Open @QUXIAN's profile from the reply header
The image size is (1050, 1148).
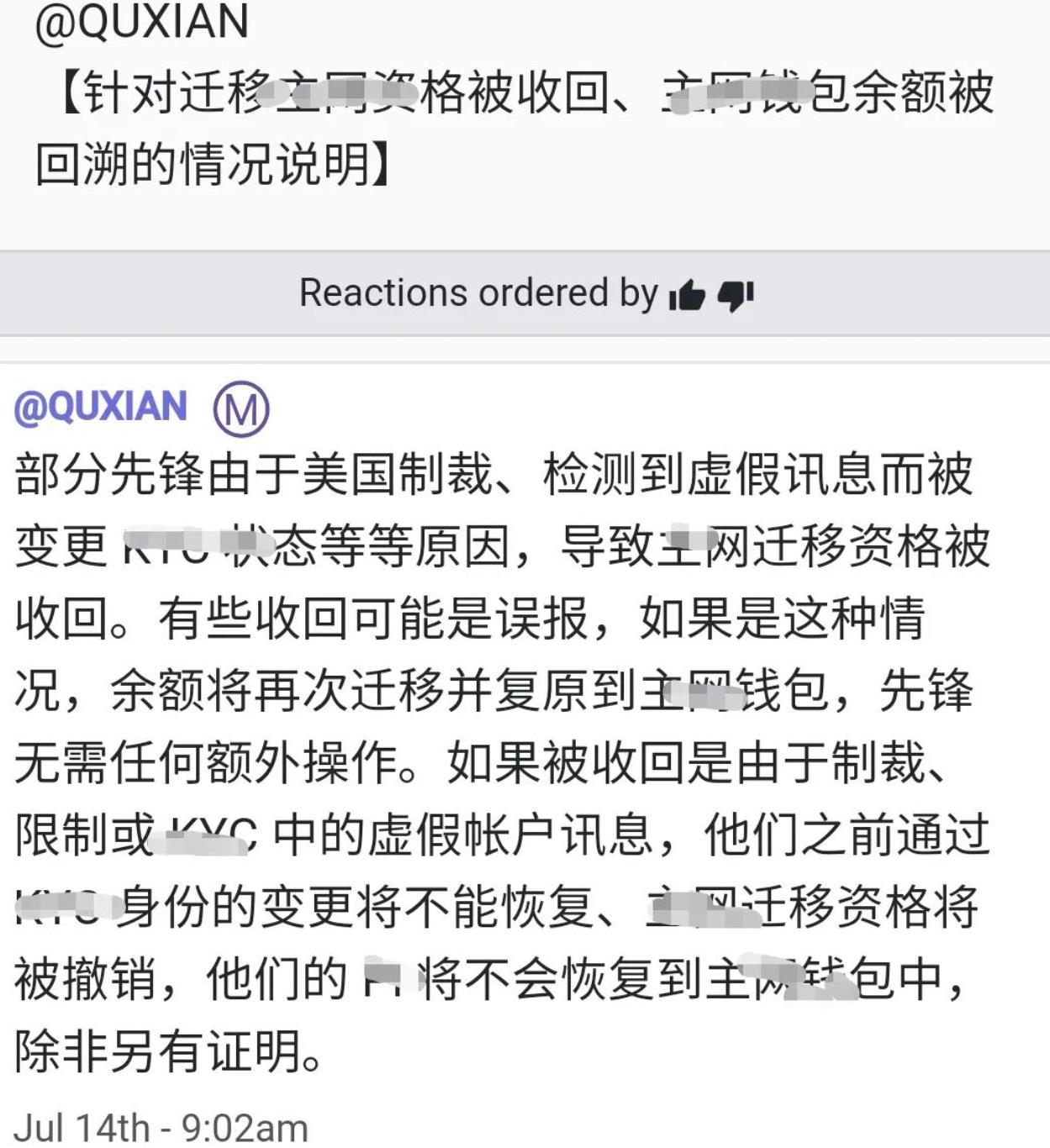101,407
